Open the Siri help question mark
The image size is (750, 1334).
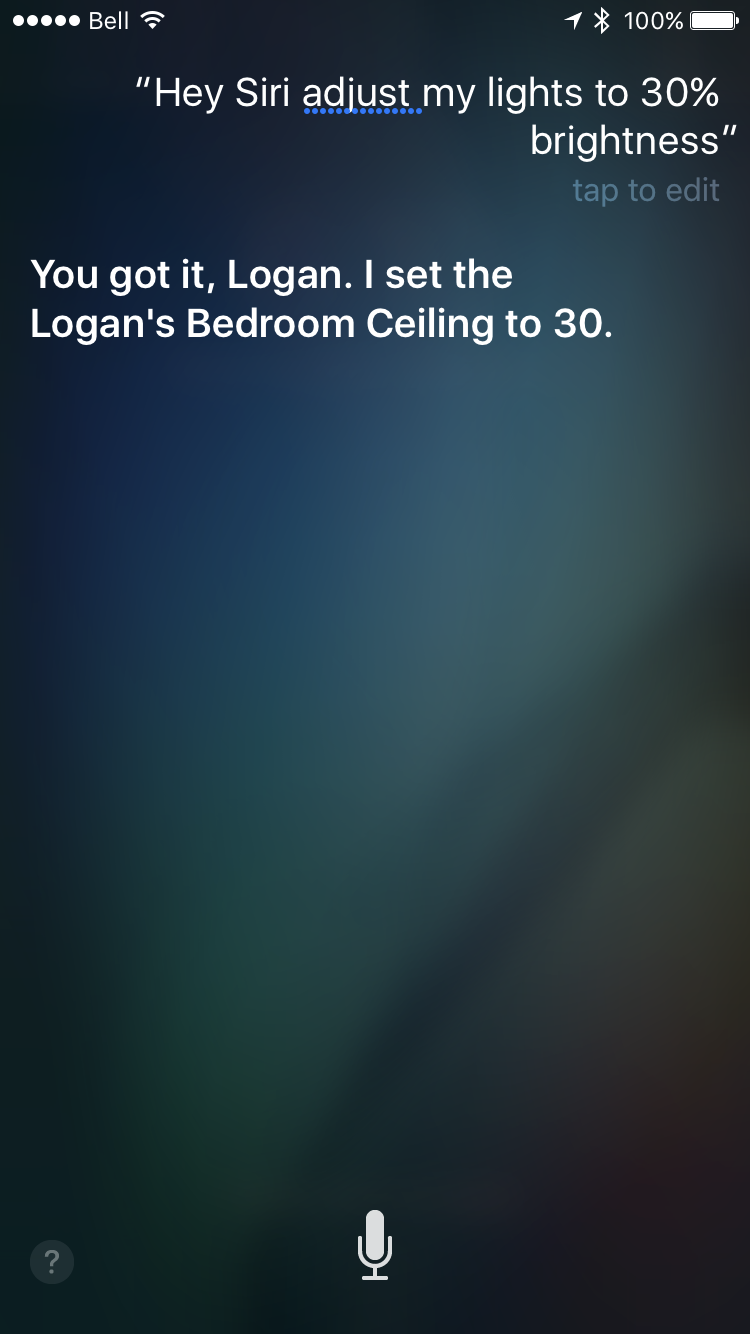[x=52, y=1260]
